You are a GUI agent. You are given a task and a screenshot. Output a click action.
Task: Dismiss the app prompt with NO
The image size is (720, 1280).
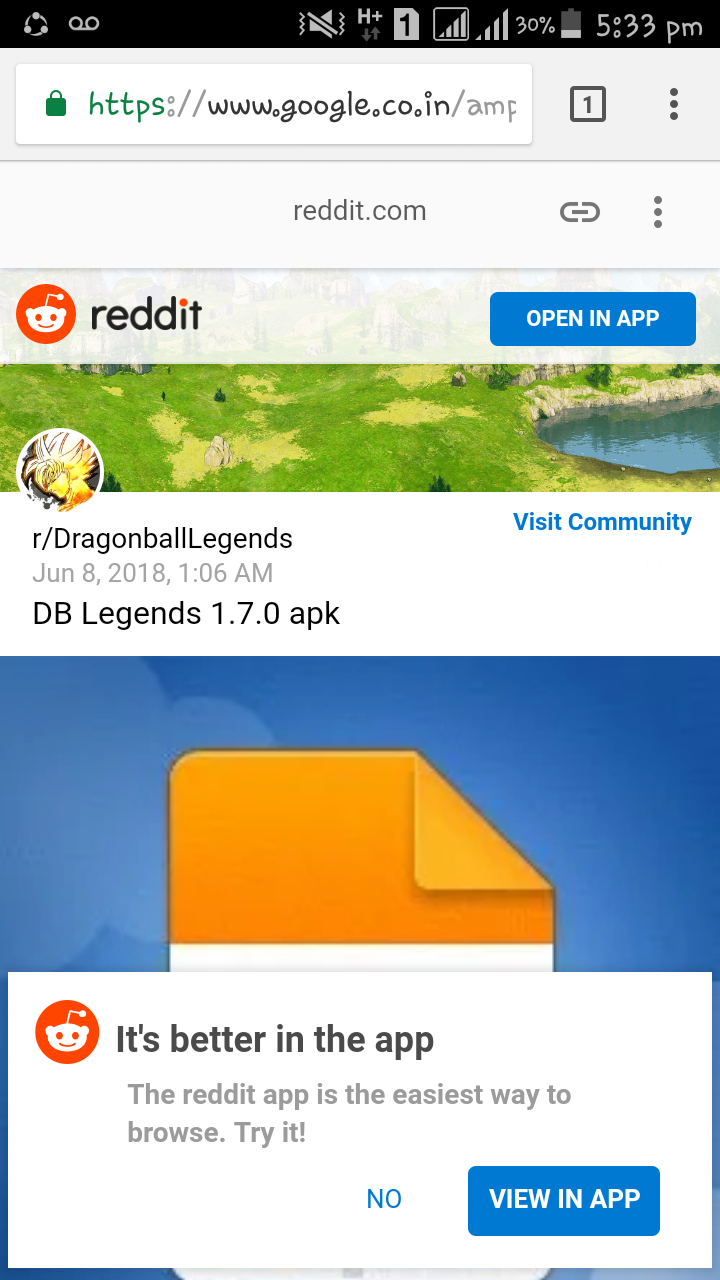tap(384, 1199)
